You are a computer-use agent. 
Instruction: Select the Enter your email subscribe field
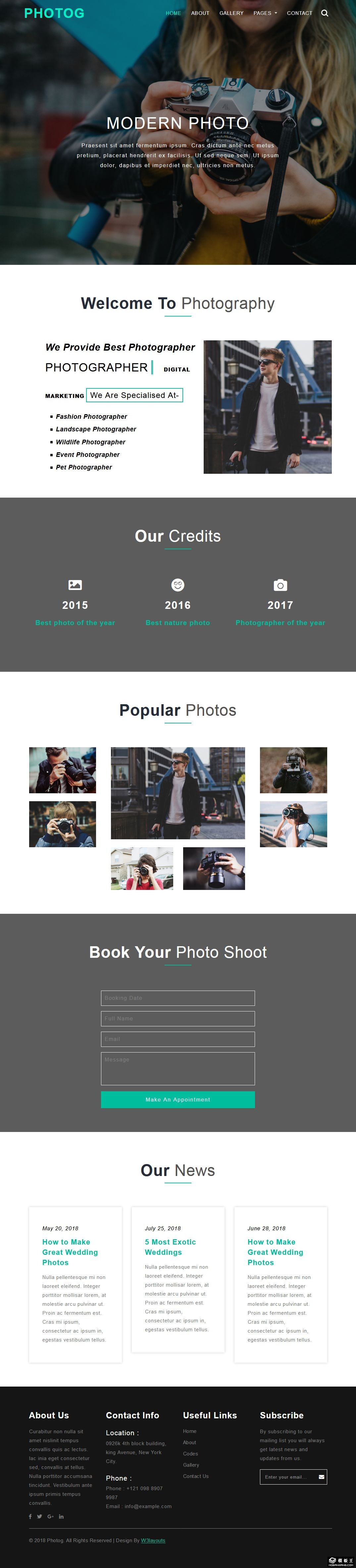click(288, 1477)
